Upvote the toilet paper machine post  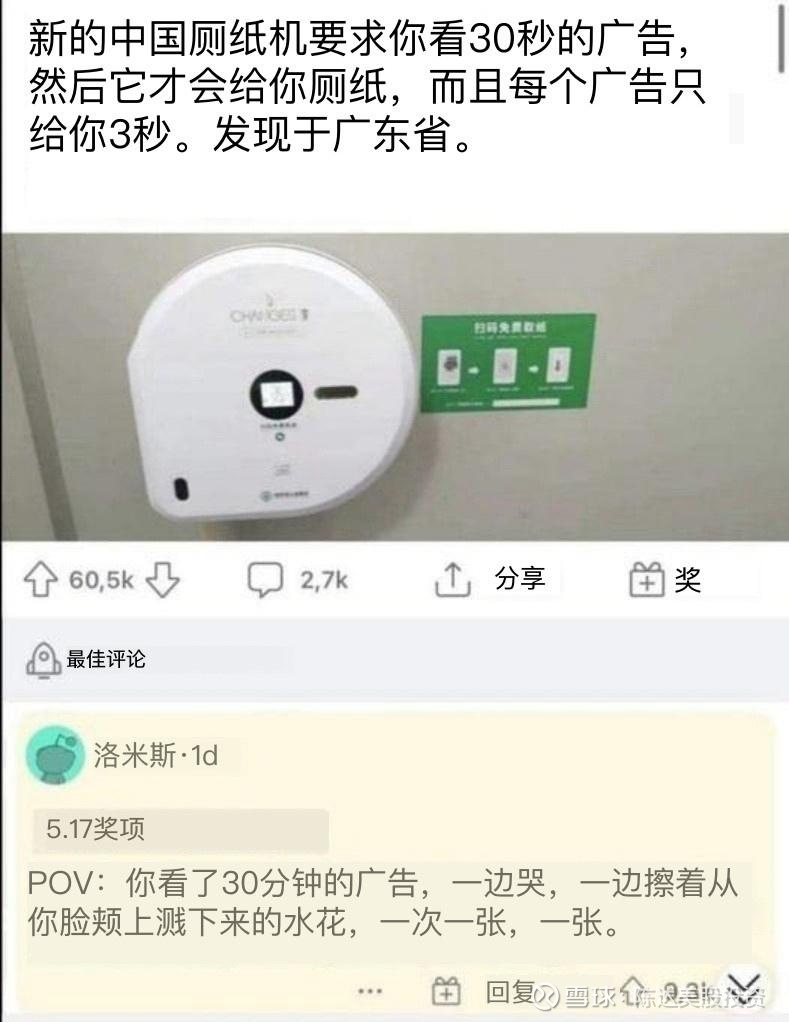click(41, 581)
